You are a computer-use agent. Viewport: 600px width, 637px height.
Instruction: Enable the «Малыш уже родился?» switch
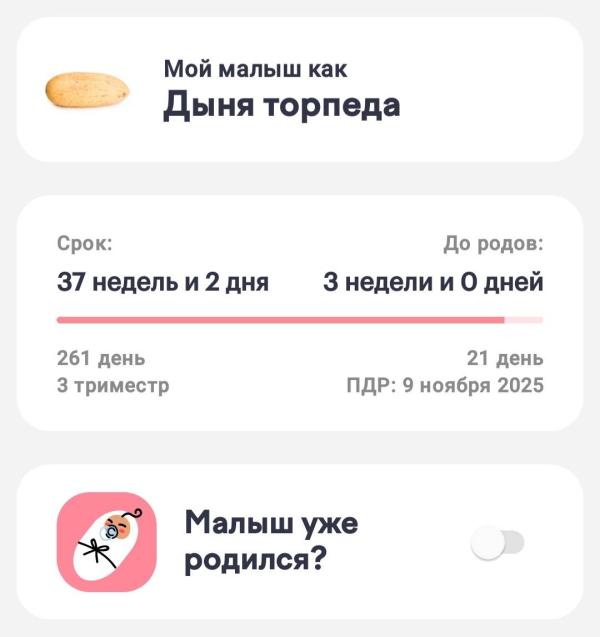[x=497, y=543]
